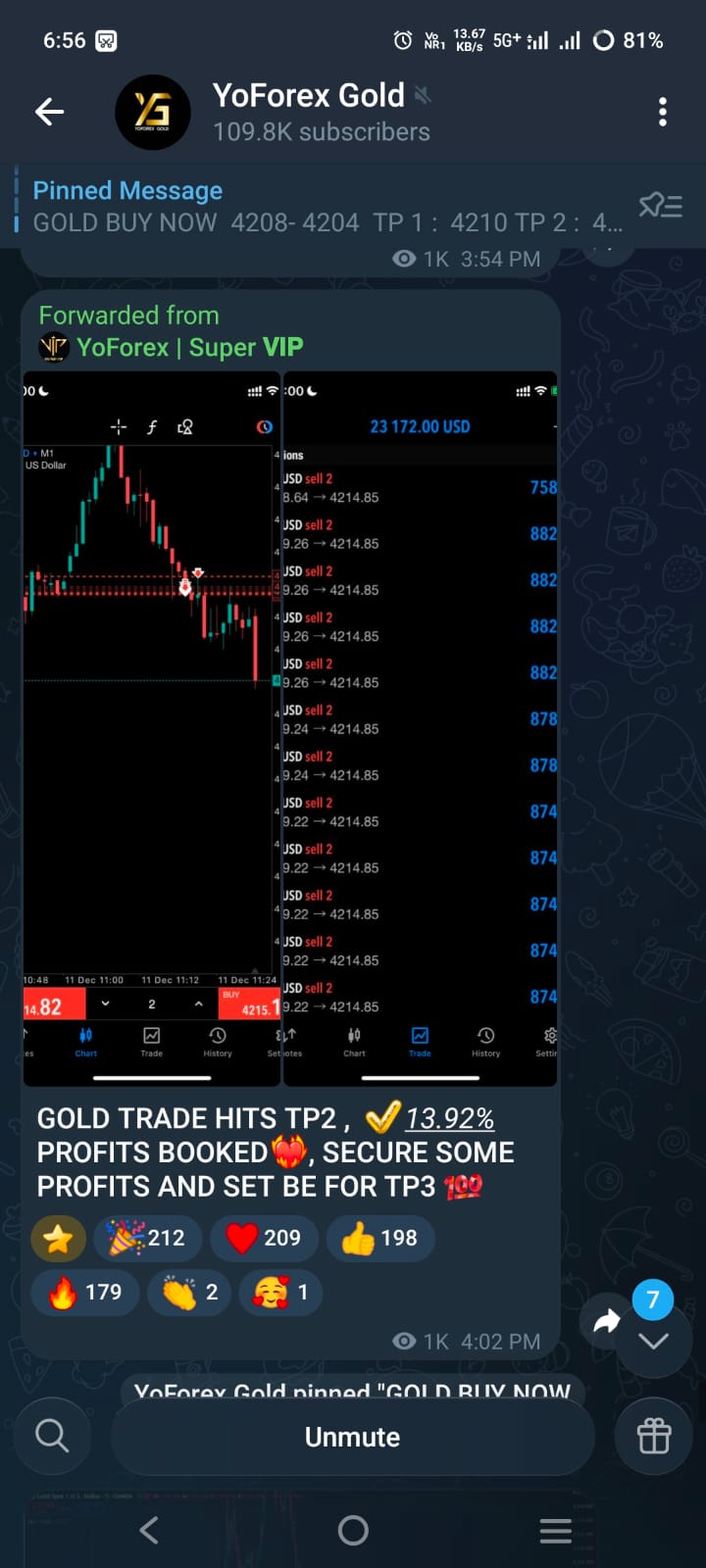Open the gift icon
Viewport: 706px width, 1568px height.
[x=654, y=1437]
